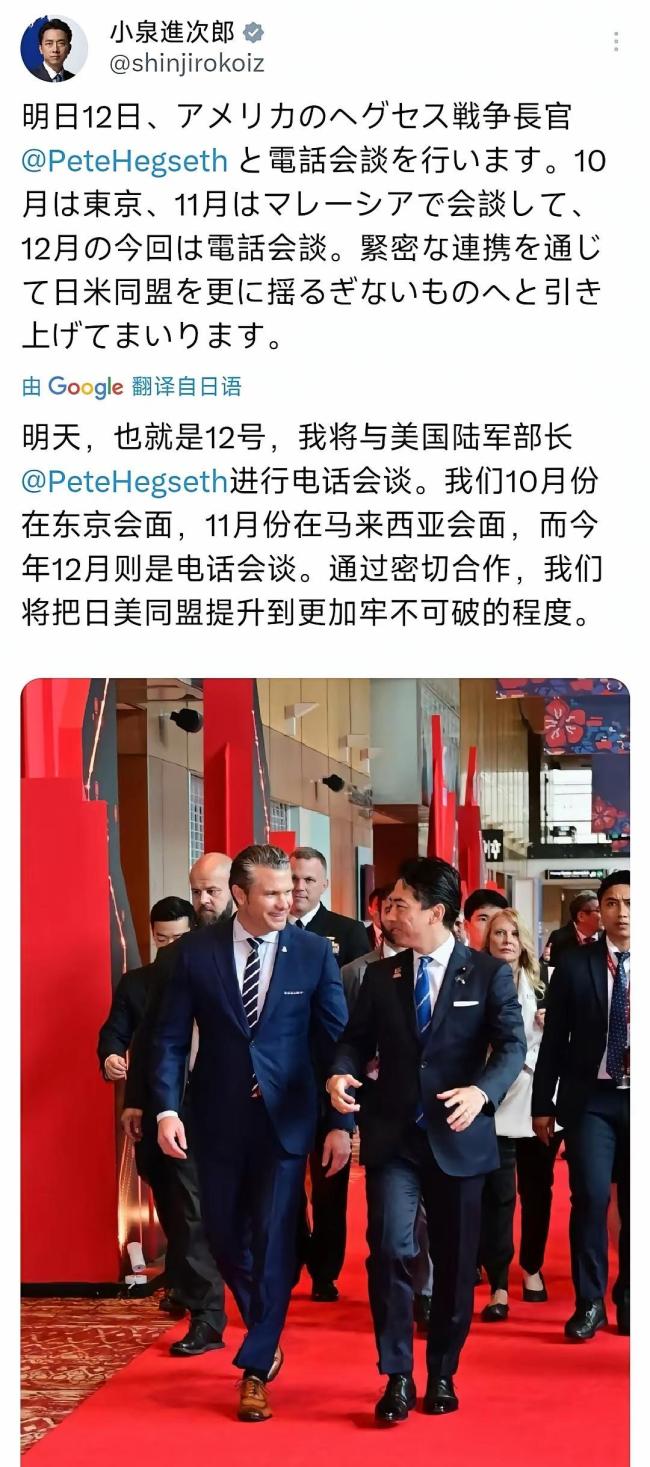650x1467 pixels.
Task: Open the 小泉進次郎 profile avatar
Action: click(x=54, y=48)
